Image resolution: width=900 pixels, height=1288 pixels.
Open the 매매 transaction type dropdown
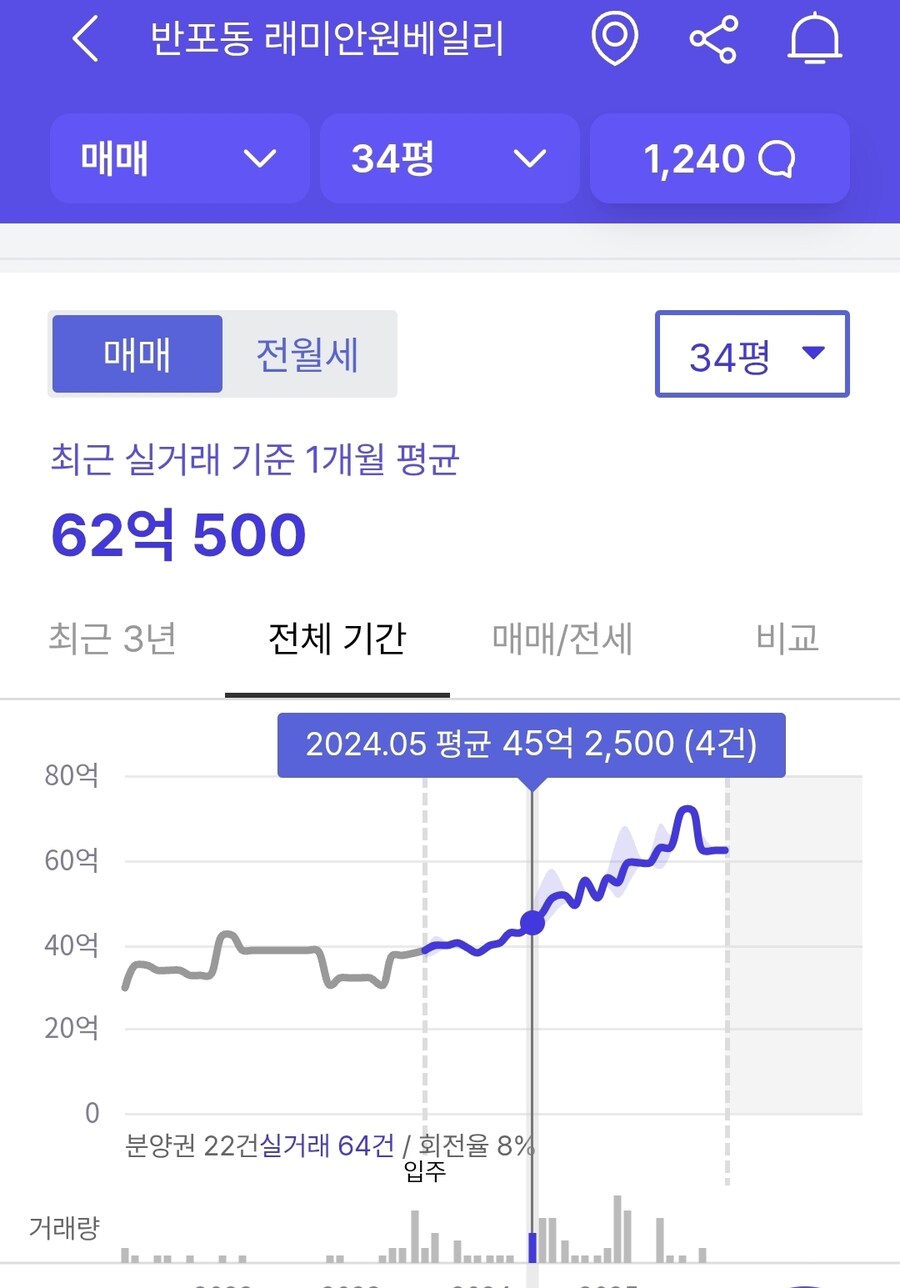pos(180,158)
